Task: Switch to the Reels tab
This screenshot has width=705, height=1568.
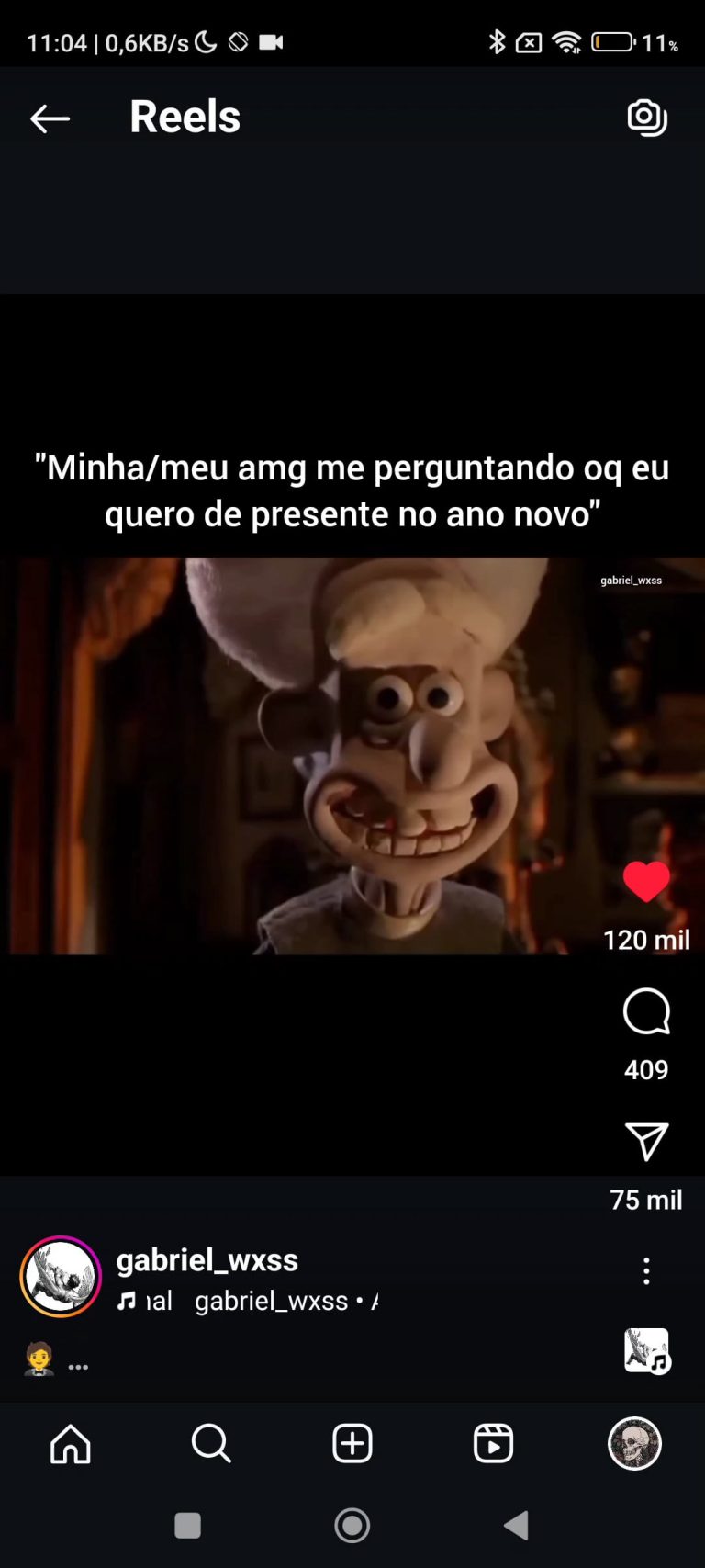Action: pyautogui.click(x=493, y=1443)
